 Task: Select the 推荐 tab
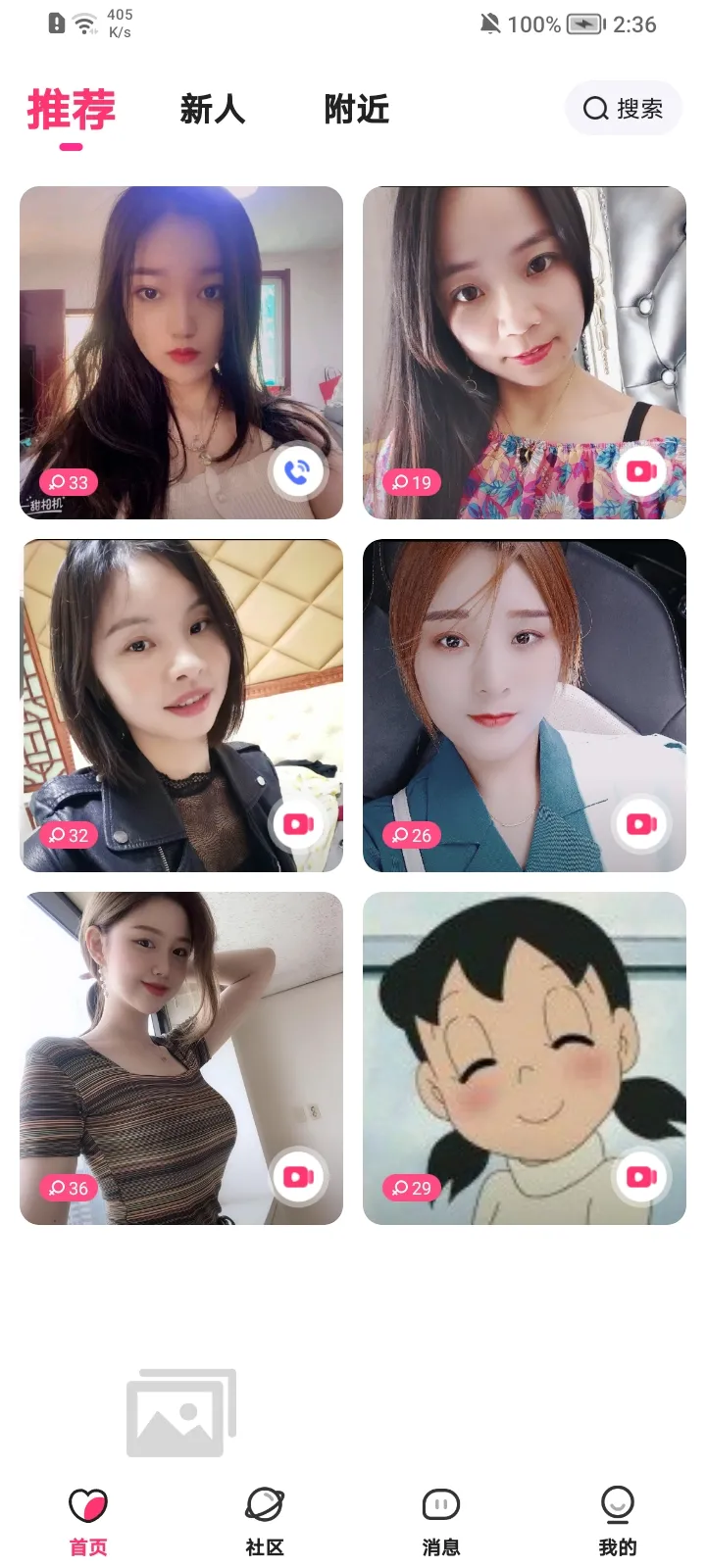pyautogui.click(x=71, y=109)
